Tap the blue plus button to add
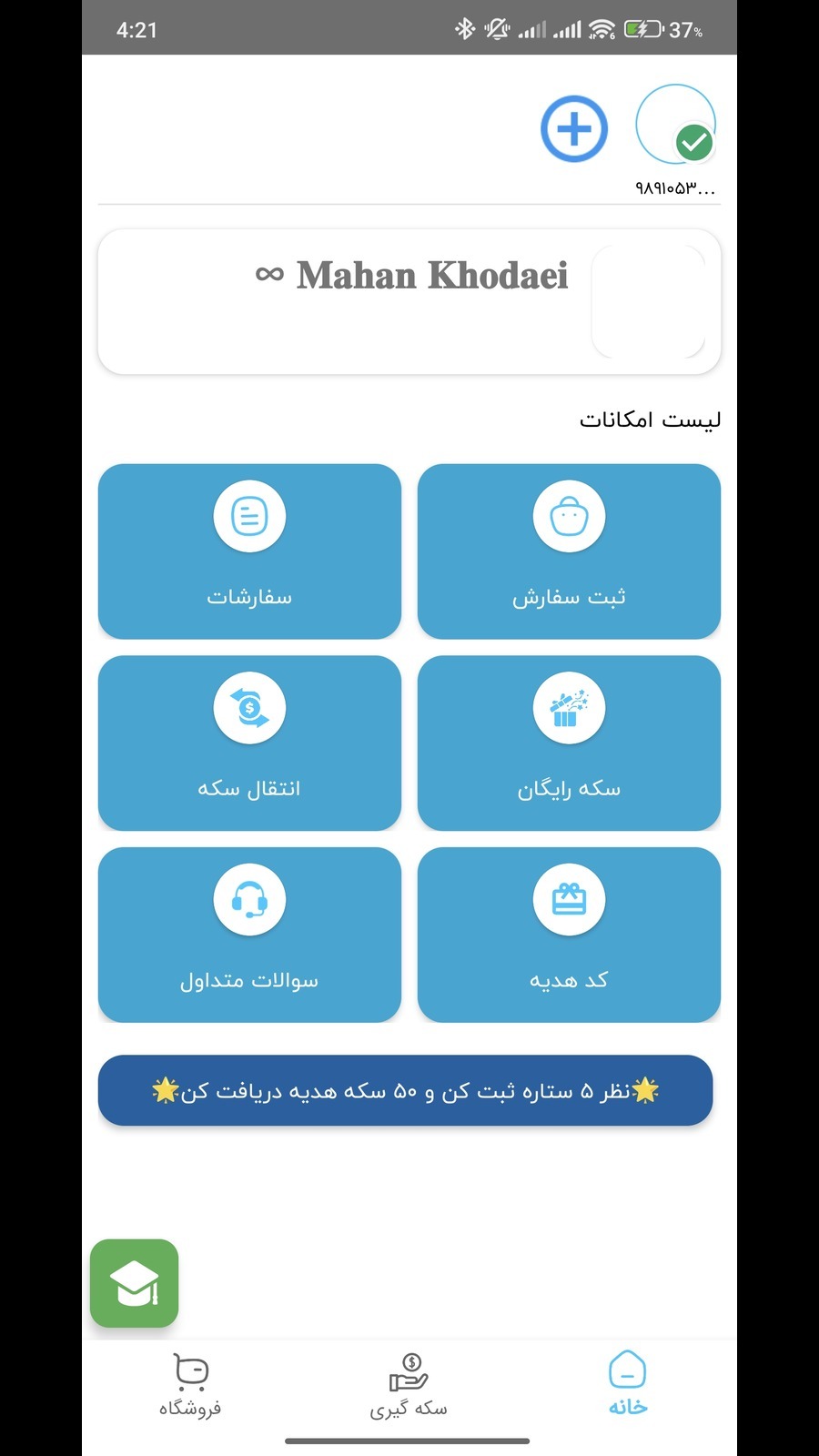This screenshot has height=1456, width=819. [572, 129]
